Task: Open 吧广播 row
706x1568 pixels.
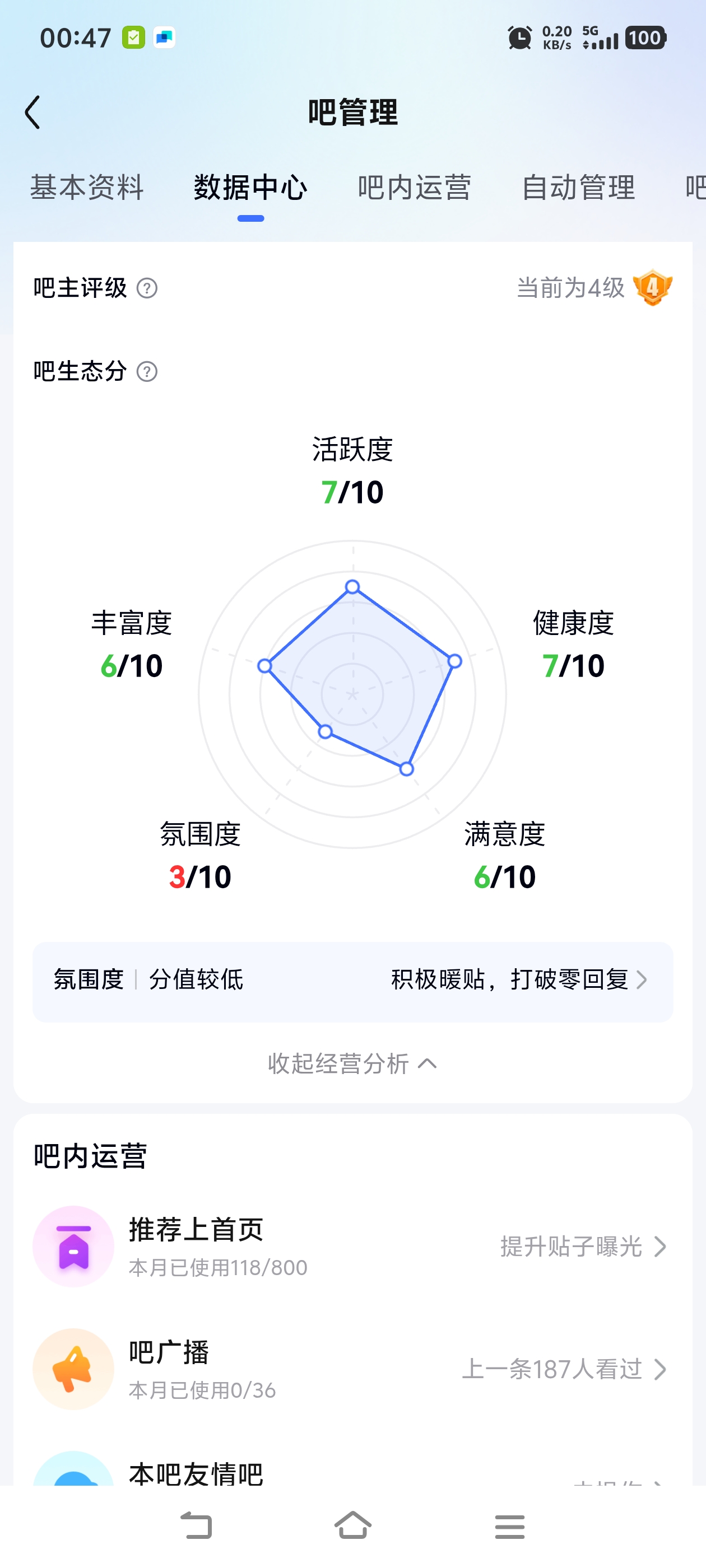Action: pyautogui.click(x=352, y=1369)
